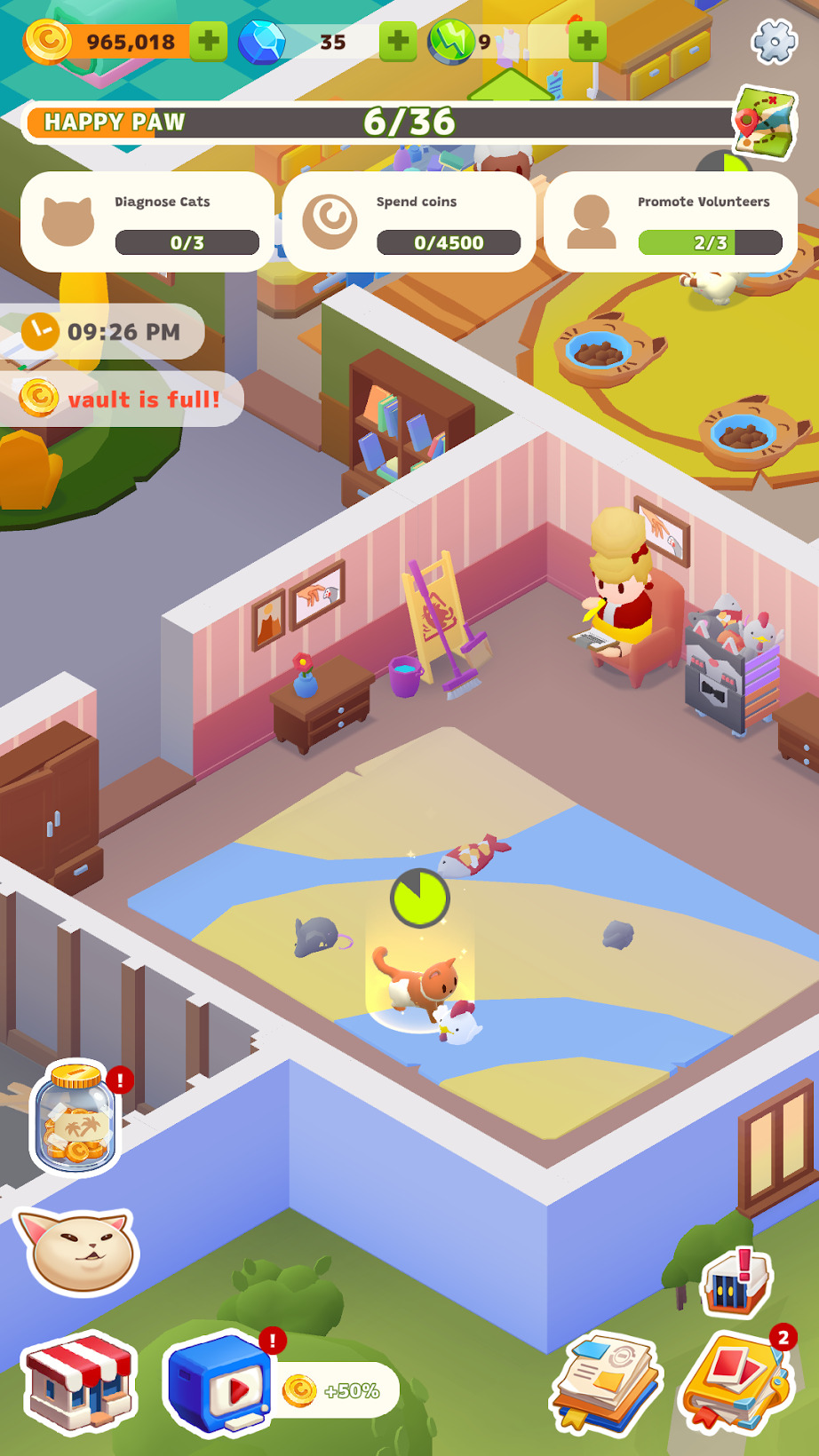
Task: Open the gift box with alert
Action: [736, 1283]
